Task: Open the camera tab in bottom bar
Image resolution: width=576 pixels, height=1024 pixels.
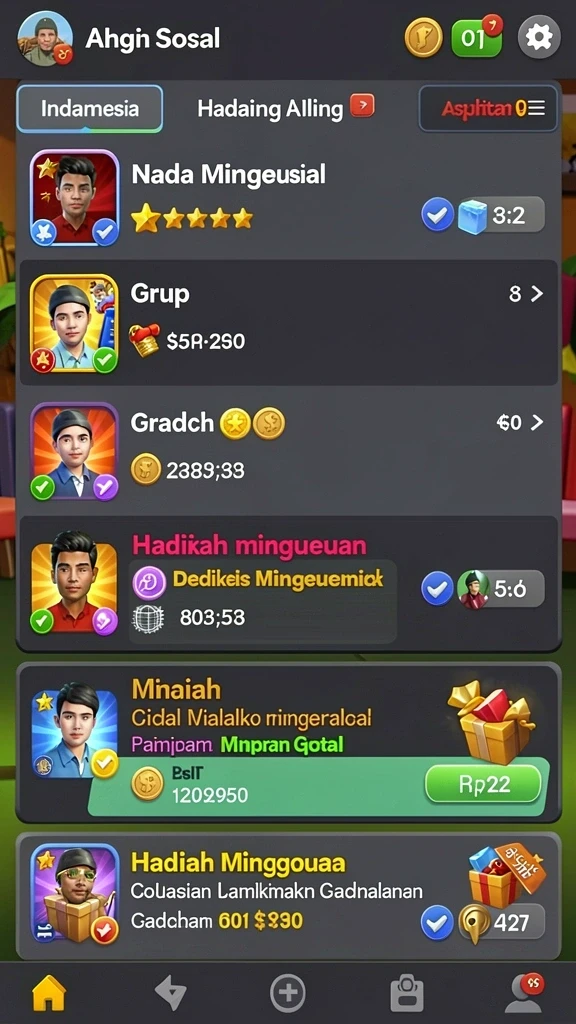Action: click(x=407, y=993)
